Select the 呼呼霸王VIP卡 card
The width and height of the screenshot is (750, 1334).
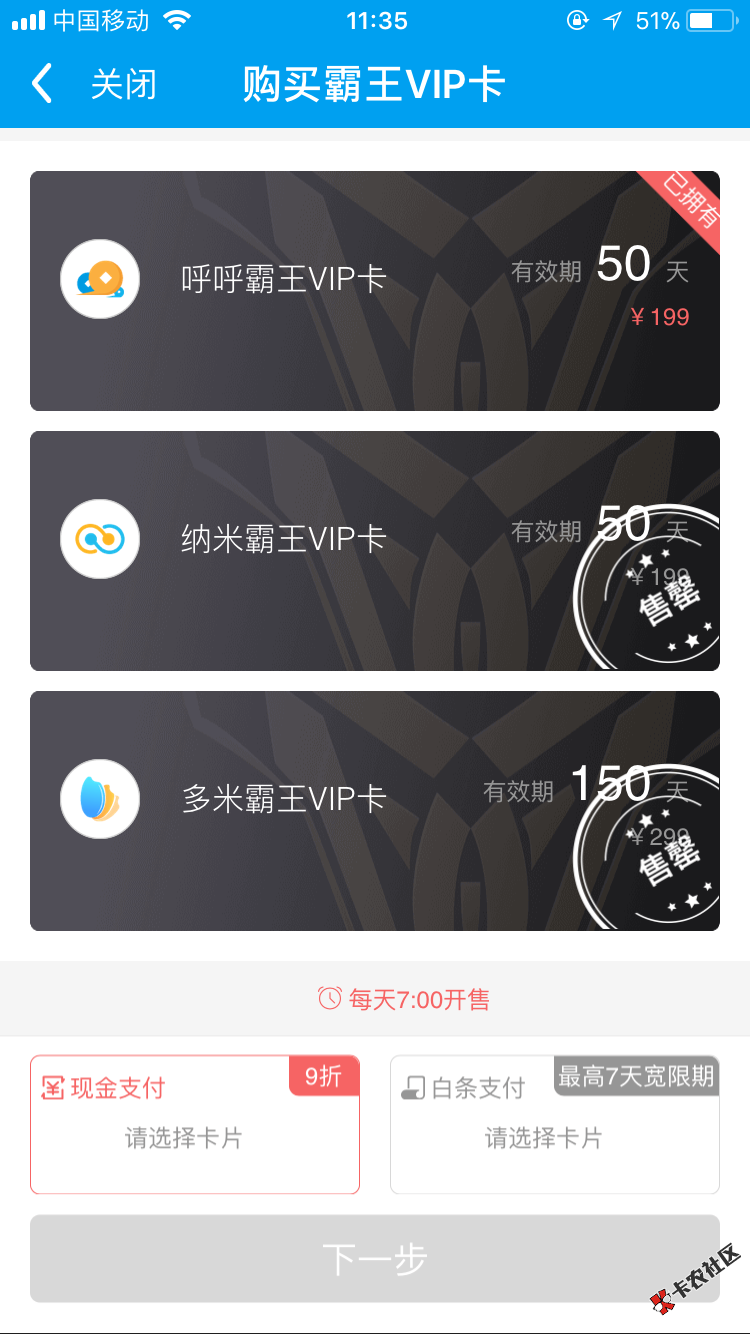click(x=374, y=290)
